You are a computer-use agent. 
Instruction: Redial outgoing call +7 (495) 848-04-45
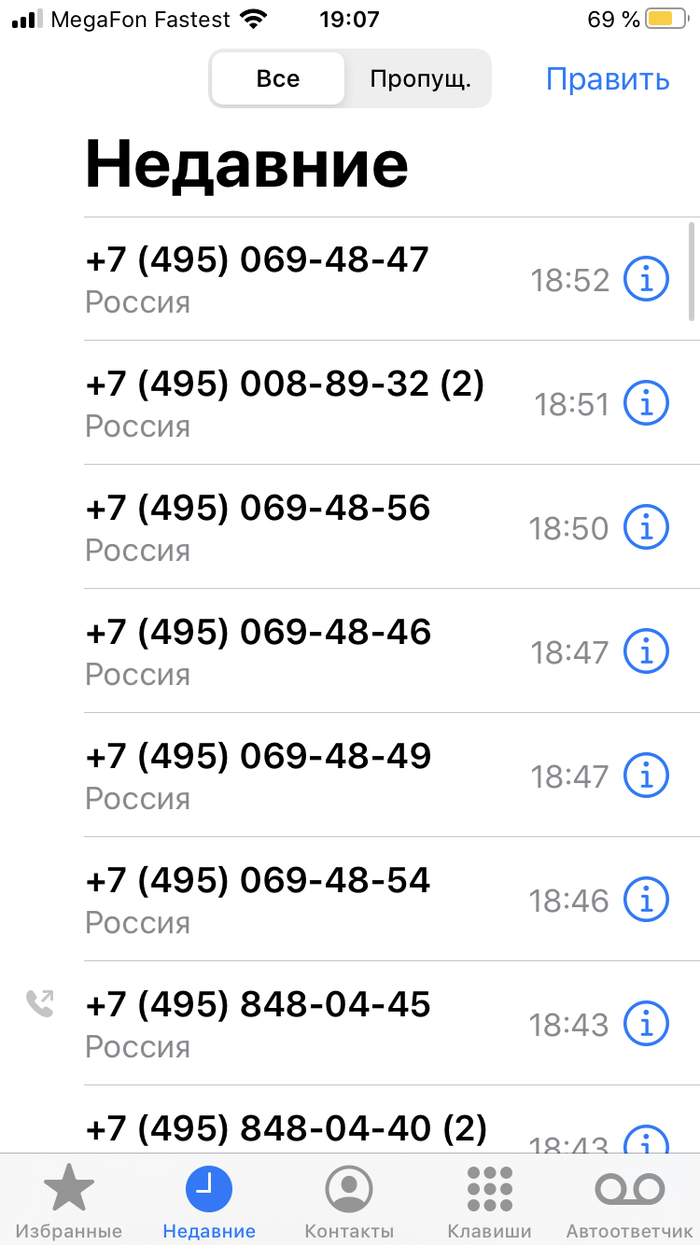tap(258, 1022)
